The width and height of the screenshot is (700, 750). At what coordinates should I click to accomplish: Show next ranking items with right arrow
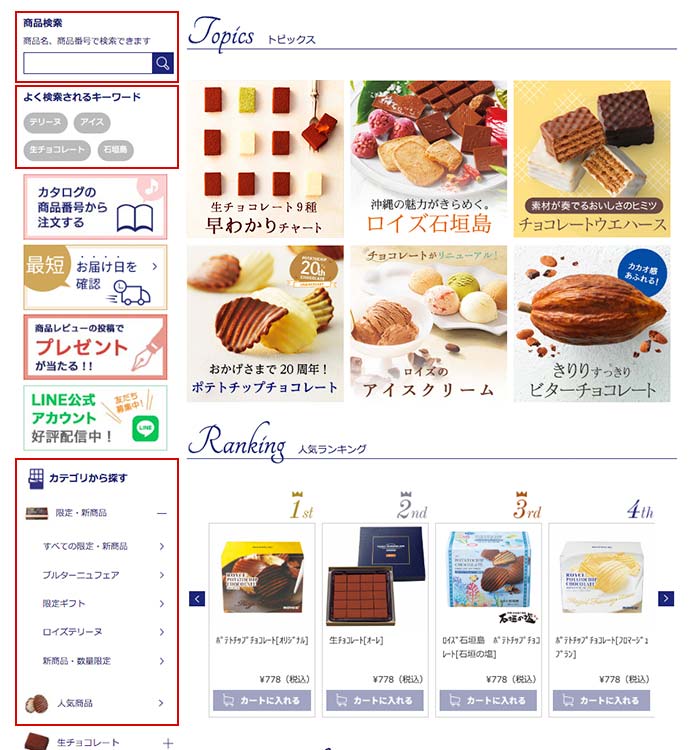click(x=666, y=599)
